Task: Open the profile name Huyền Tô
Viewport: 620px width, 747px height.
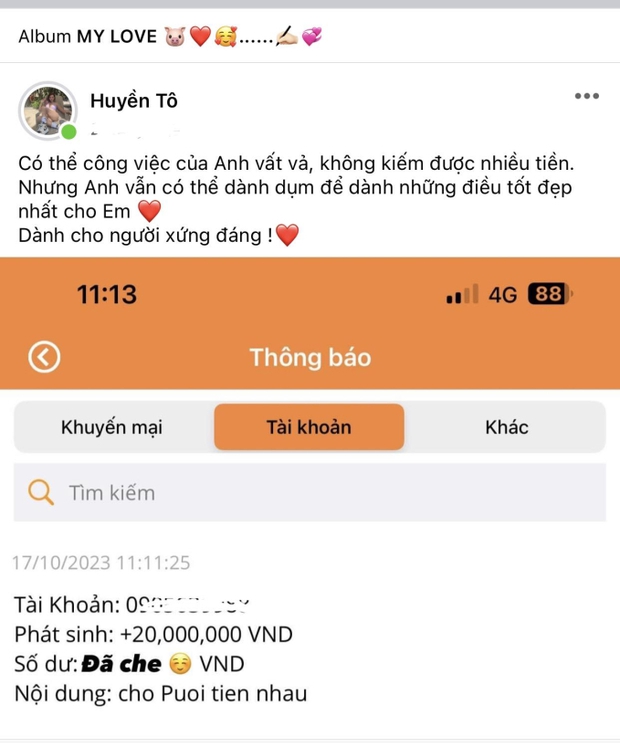Action: click(134, 101)
